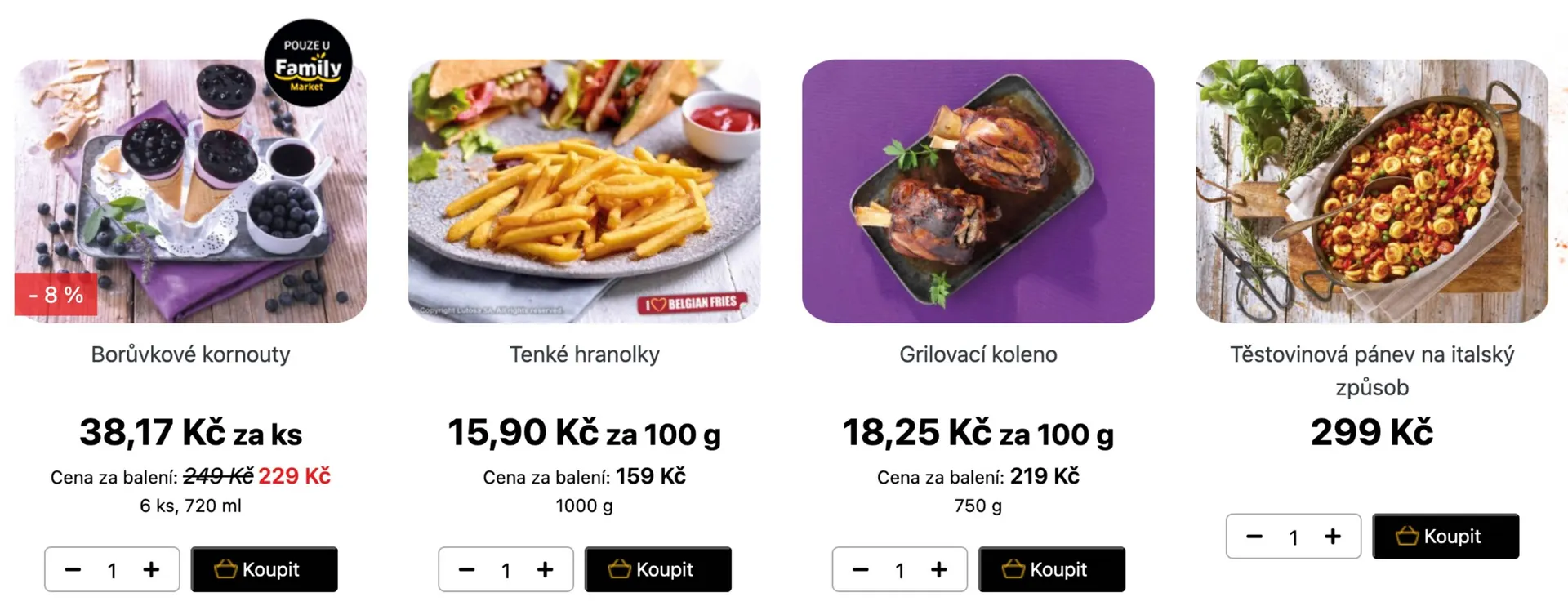Tap Koupit for Těstovinová pánev
Viewport: 1568px width, 615px height.
pos(1445,536)
